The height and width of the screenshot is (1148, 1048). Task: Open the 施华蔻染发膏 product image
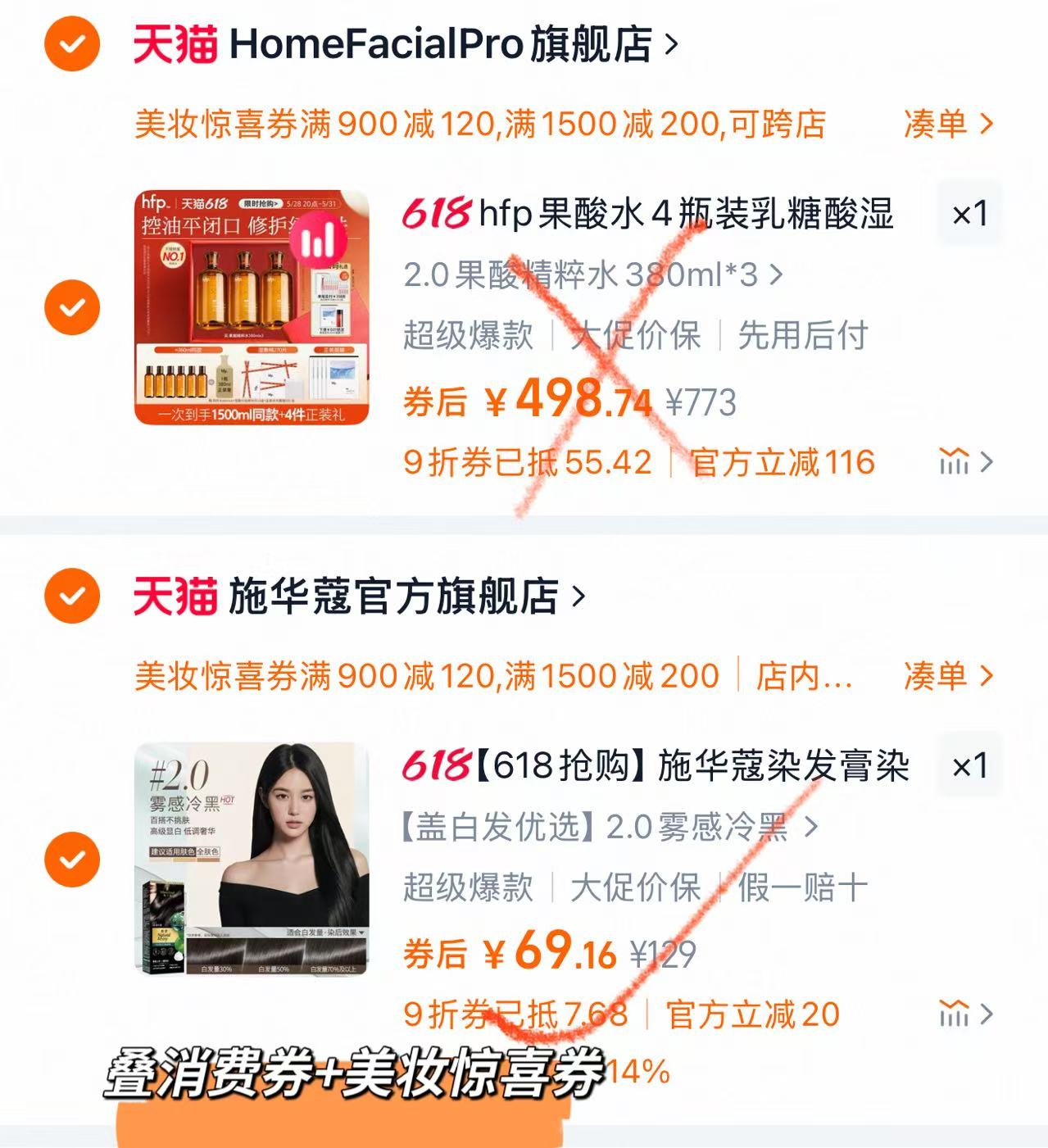click(x=252, y=860)
